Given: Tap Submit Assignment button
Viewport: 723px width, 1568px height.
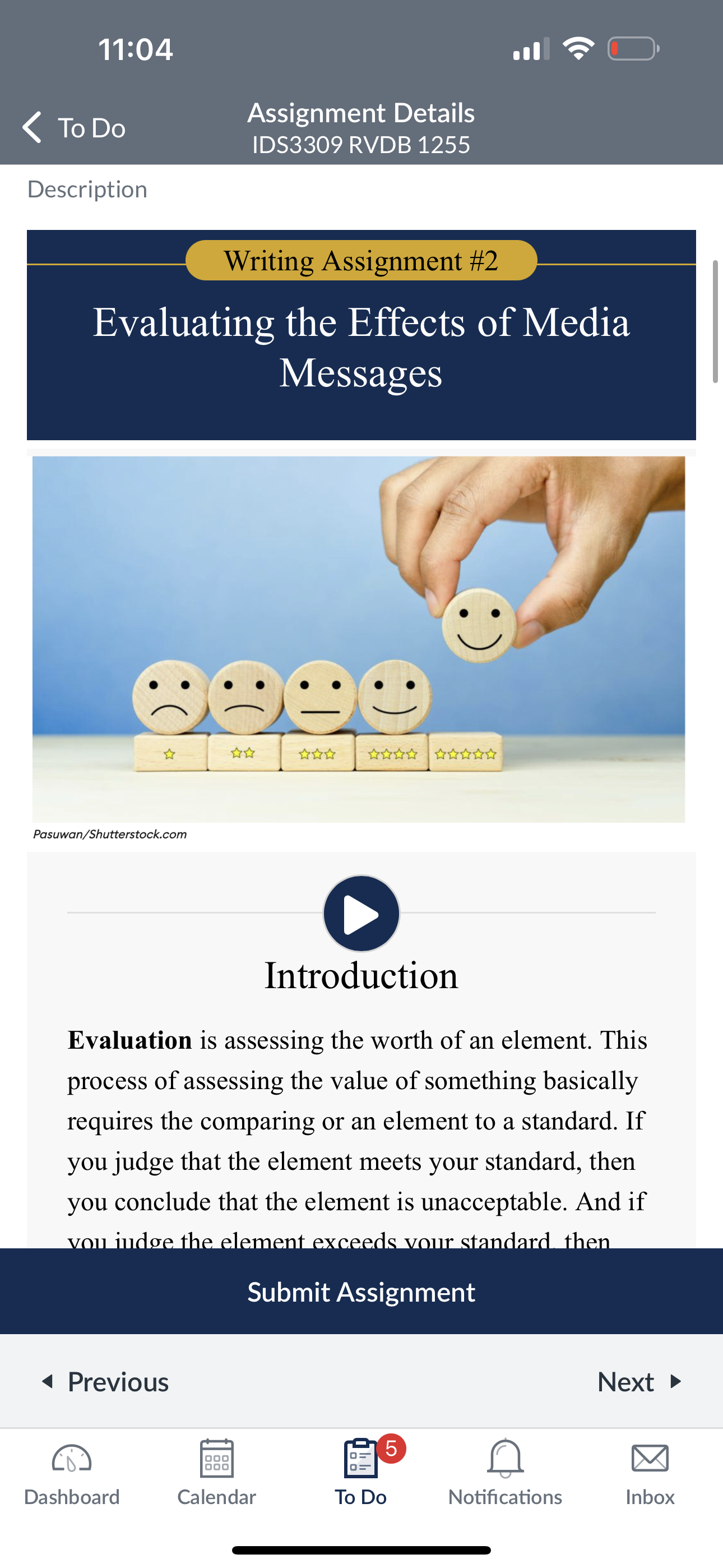Looking at the screenshot, I should pyautogui.click(x=361, y=1292).
